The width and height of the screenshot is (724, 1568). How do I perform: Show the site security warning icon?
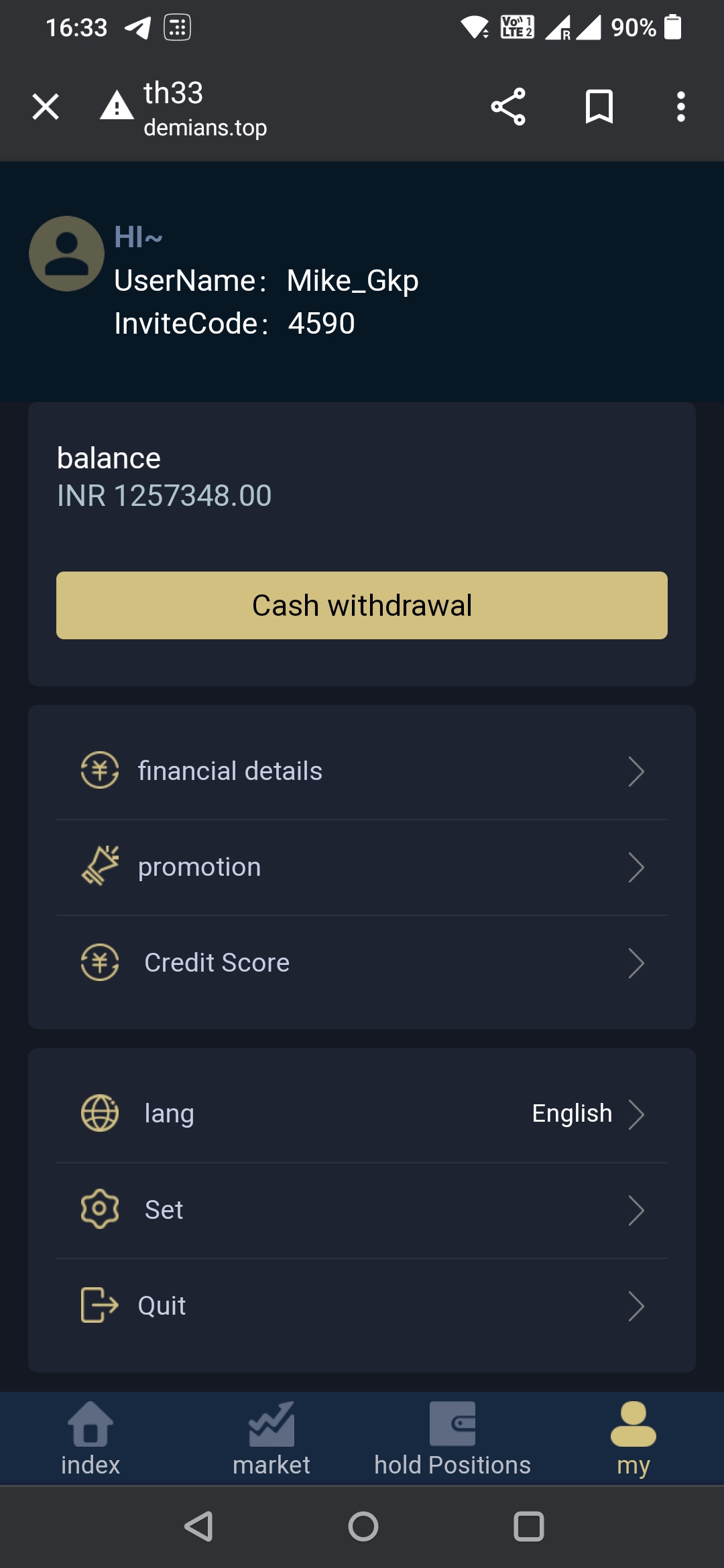[x=117, y=106]
